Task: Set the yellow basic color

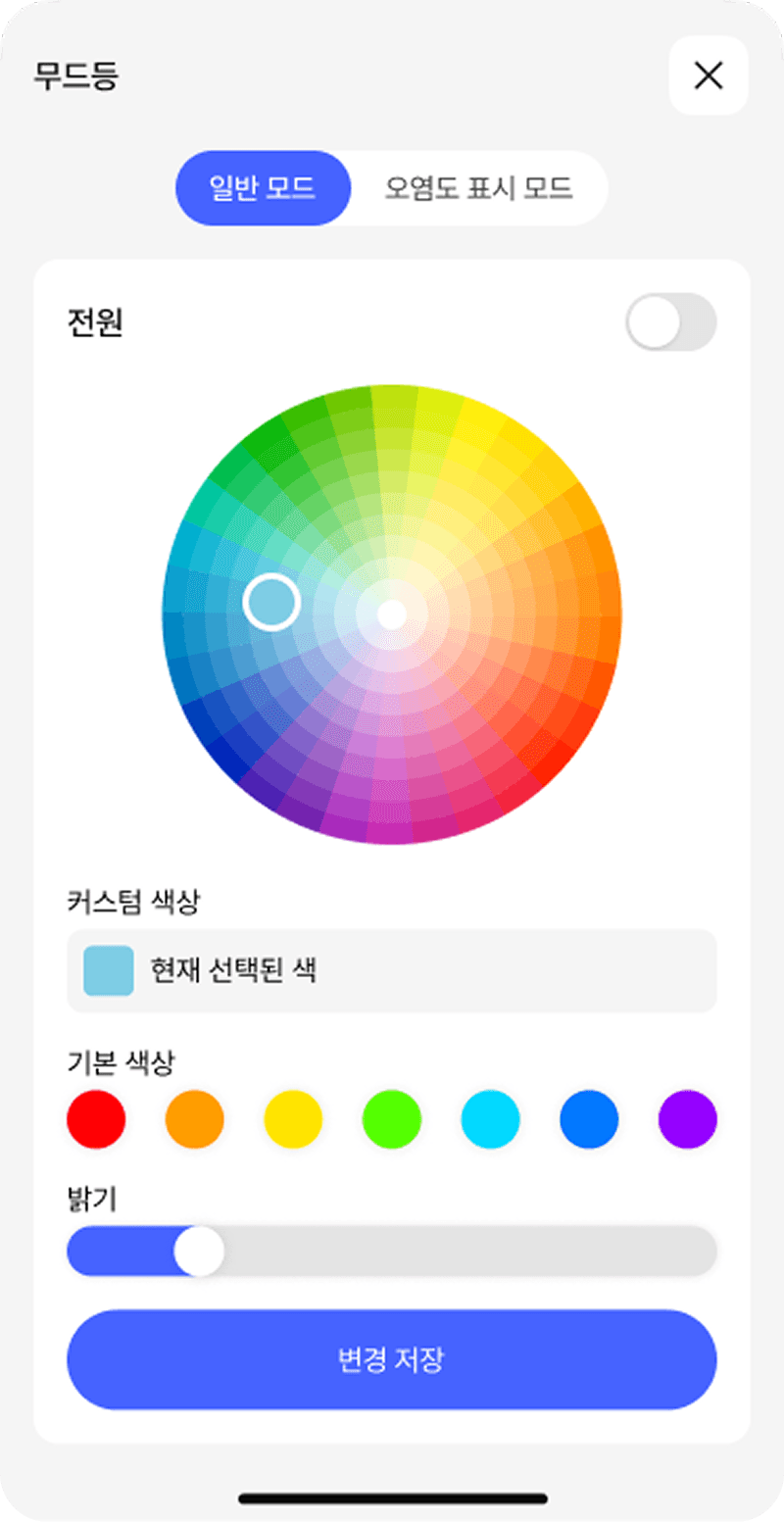Action: [x=293, y=1118]
